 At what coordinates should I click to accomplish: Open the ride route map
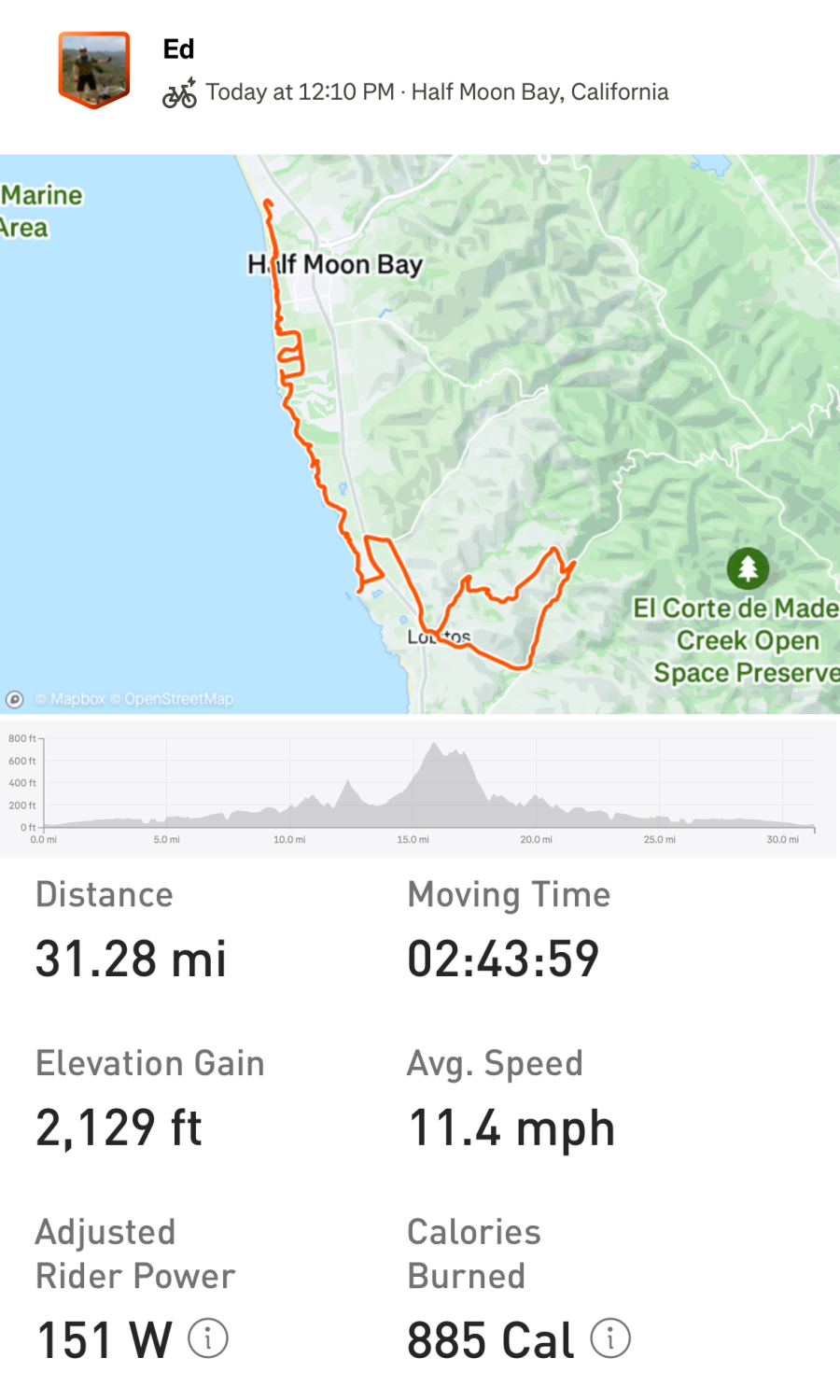tap(420, 434)
